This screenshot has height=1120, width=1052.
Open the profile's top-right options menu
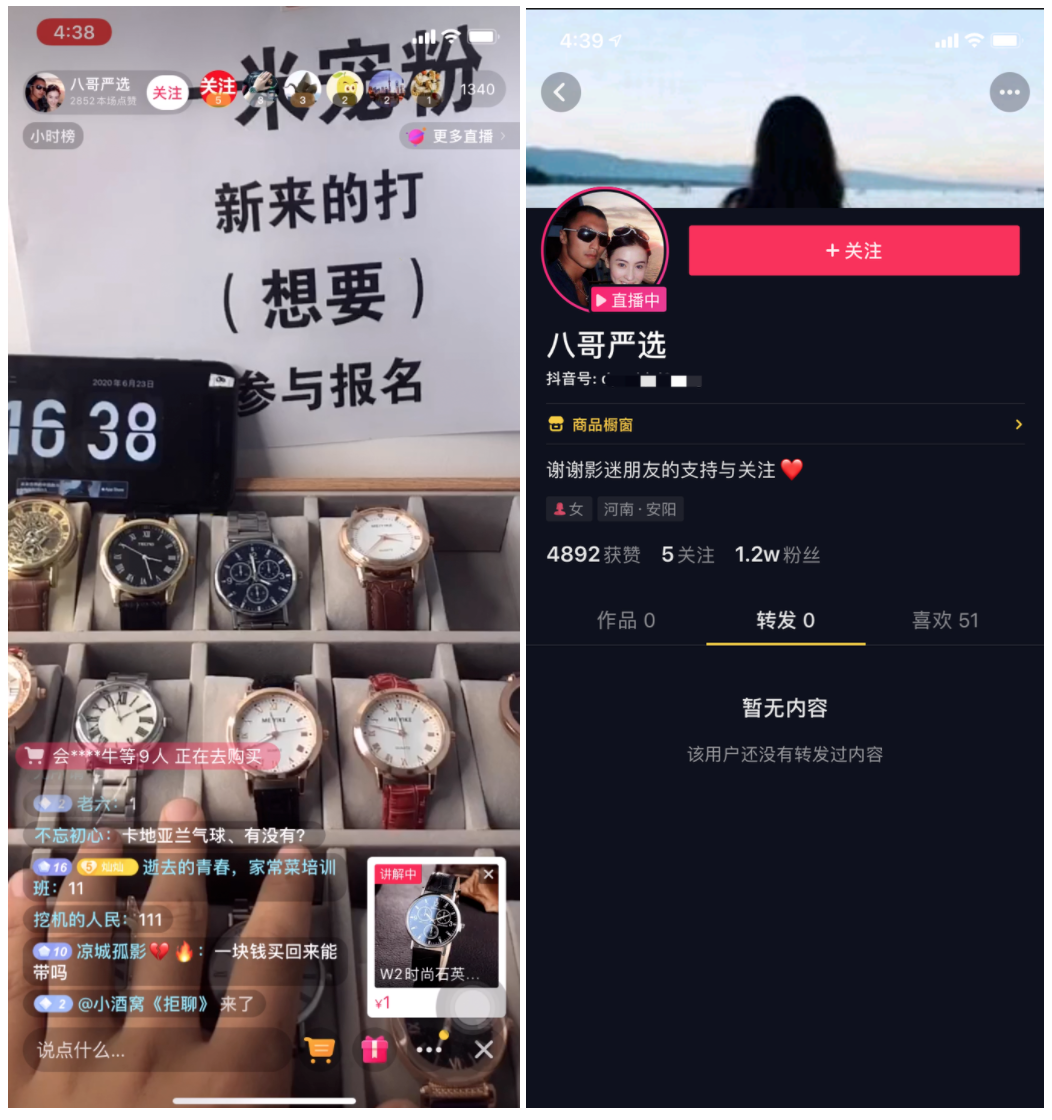(1009, 93)
